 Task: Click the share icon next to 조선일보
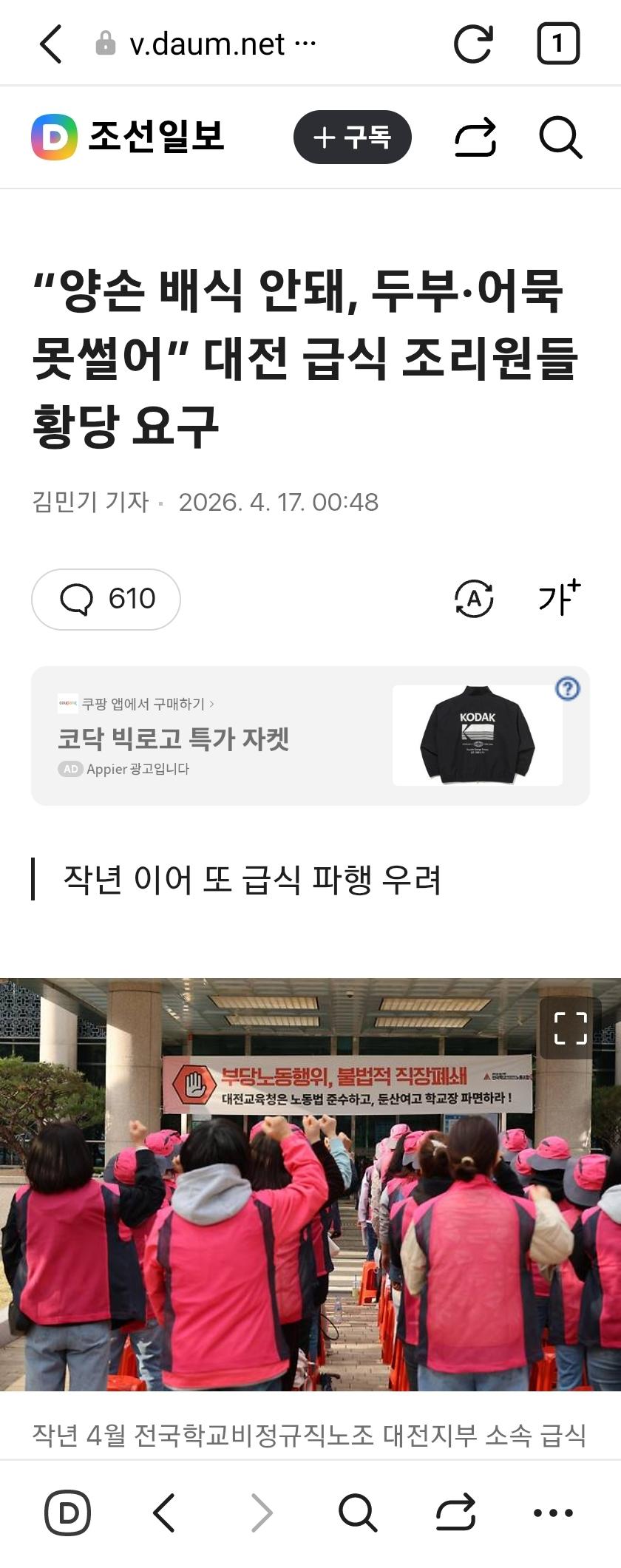coord(476,138)
